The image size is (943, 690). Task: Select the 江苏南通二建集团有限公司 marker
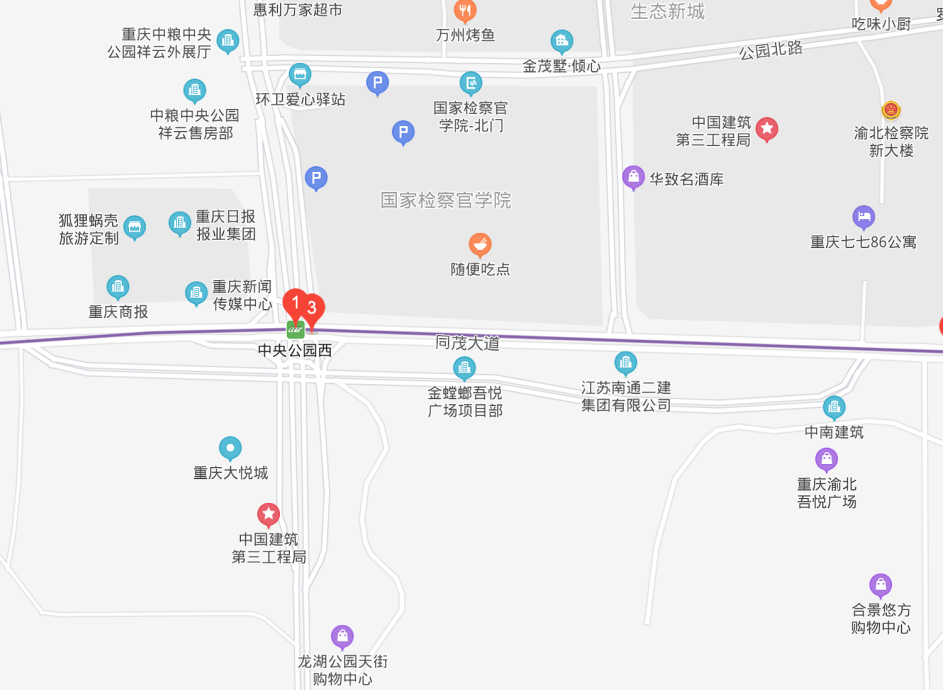pyautogui.click(x=626, y=363)
